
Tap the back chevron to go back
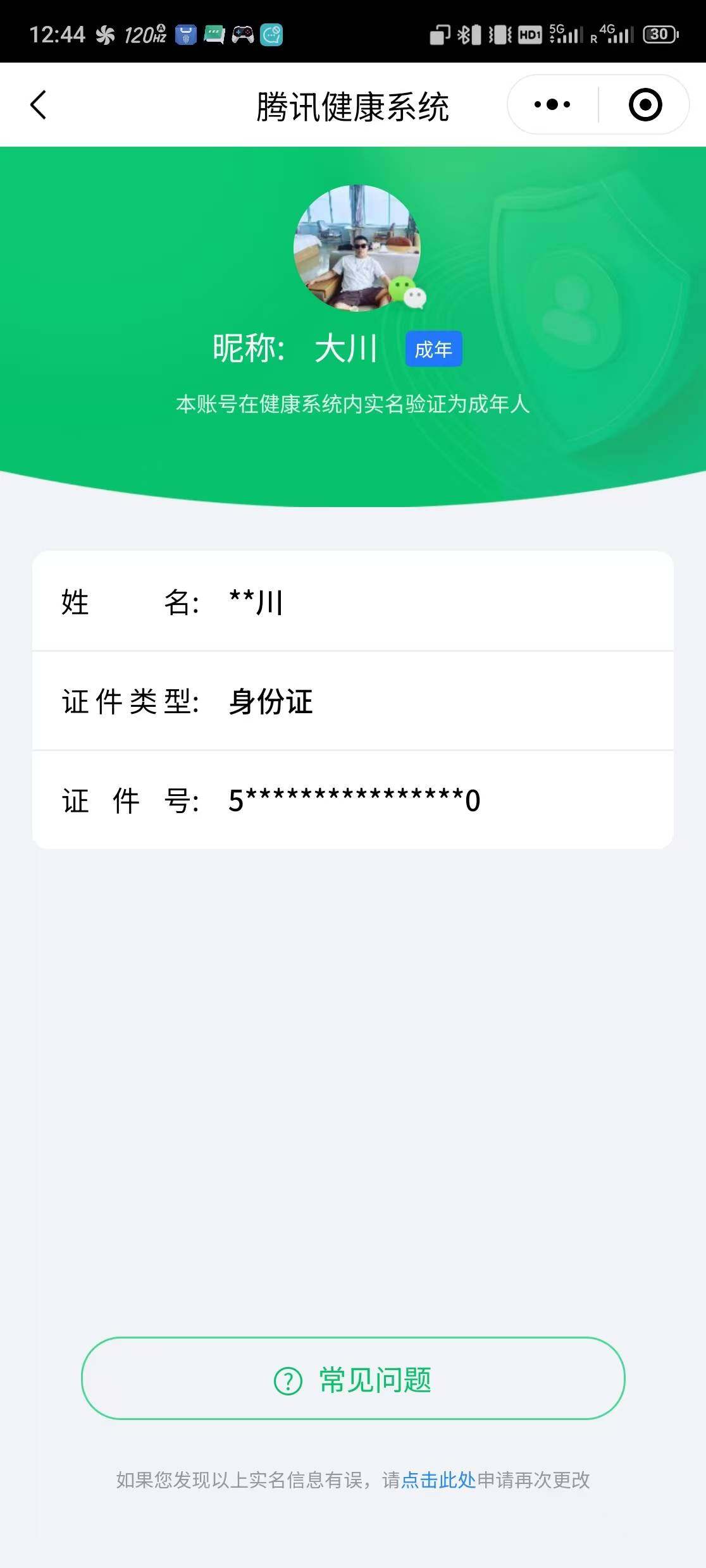coord(39,104)
